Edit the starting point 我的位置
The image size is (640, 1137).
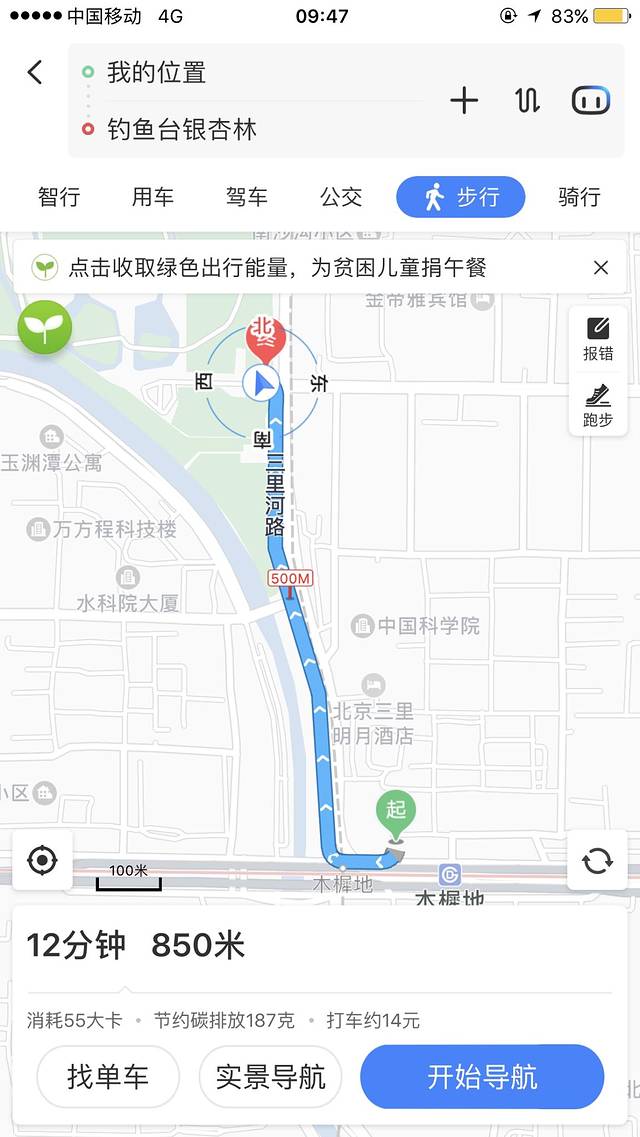click(x=156, y=72)
